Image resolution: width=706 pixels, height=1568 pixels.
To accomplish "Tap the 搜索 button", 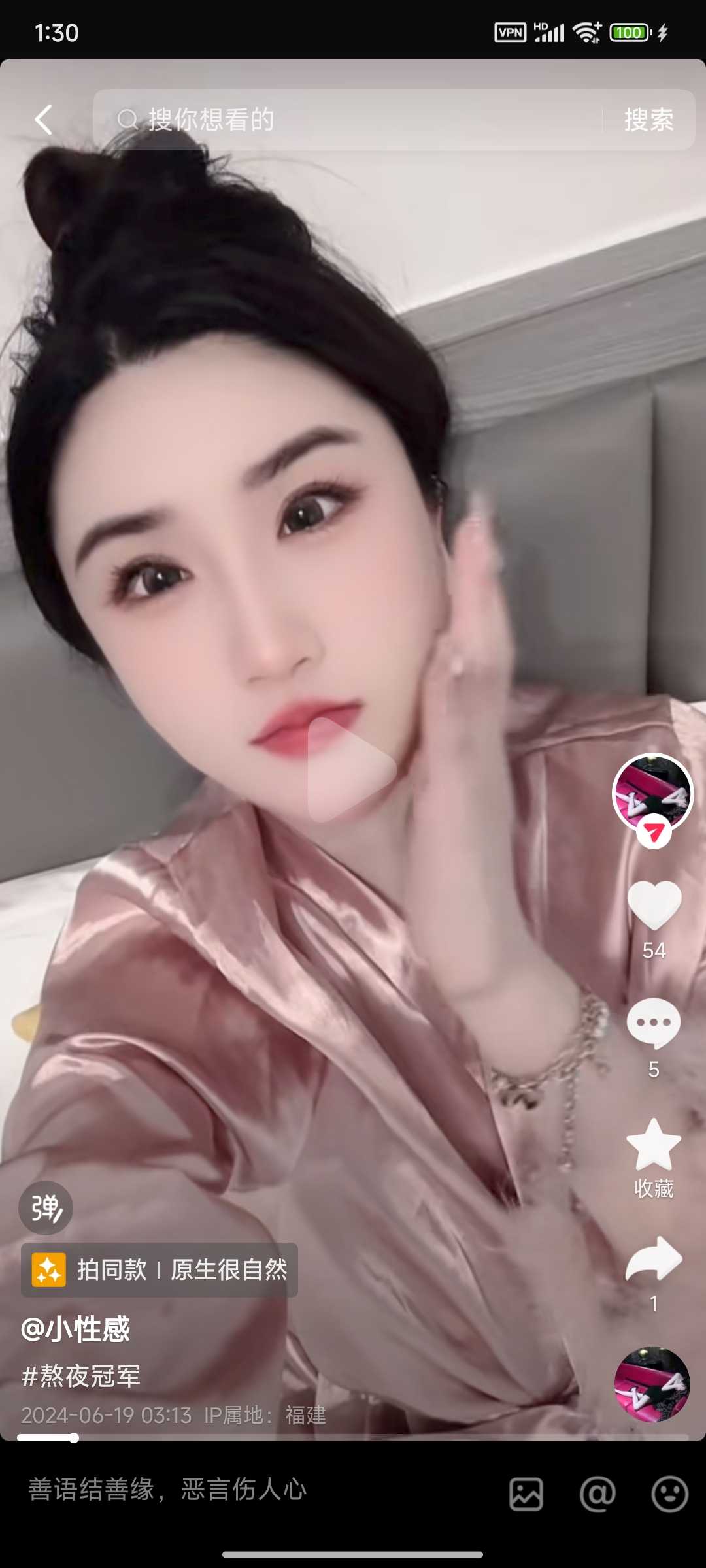I will click(x=648, y=120).
